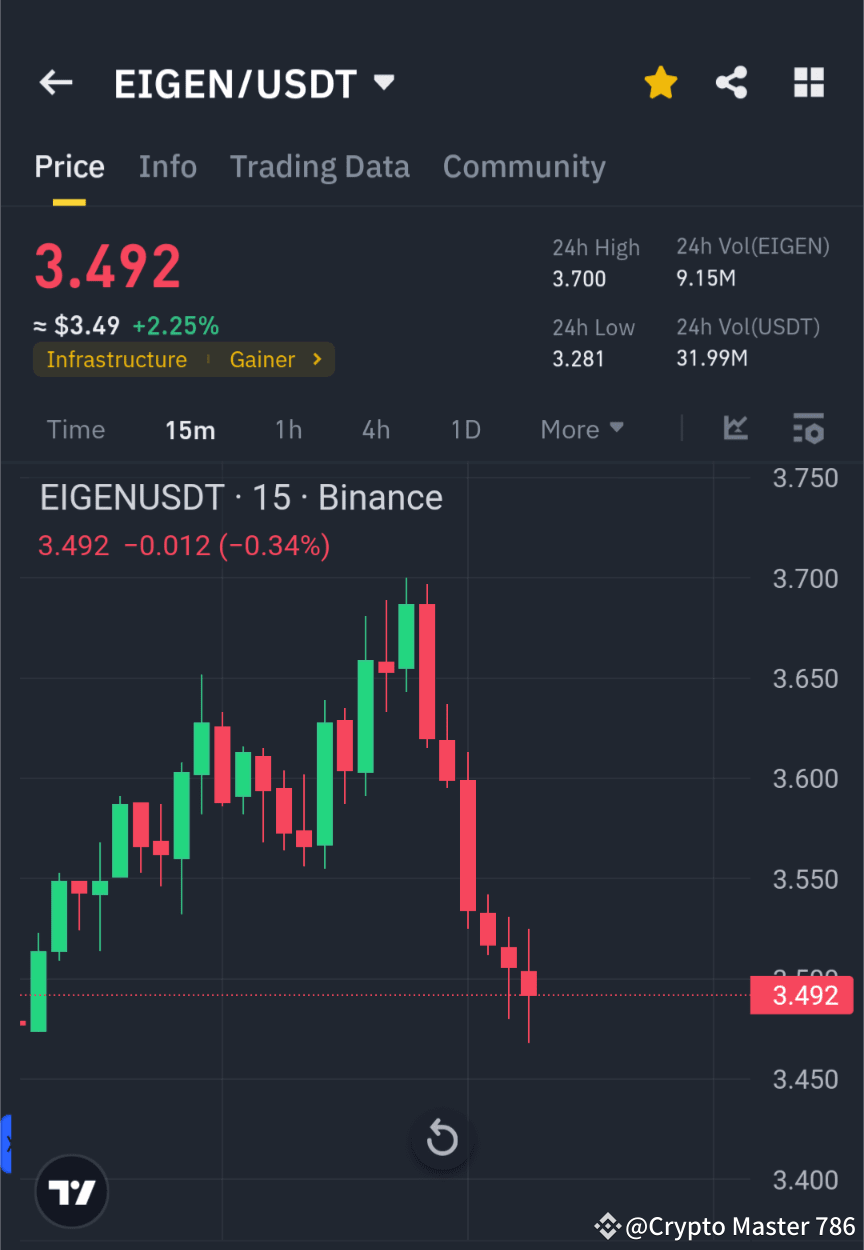Click the 3.492 price marker label

coord(801,995)
